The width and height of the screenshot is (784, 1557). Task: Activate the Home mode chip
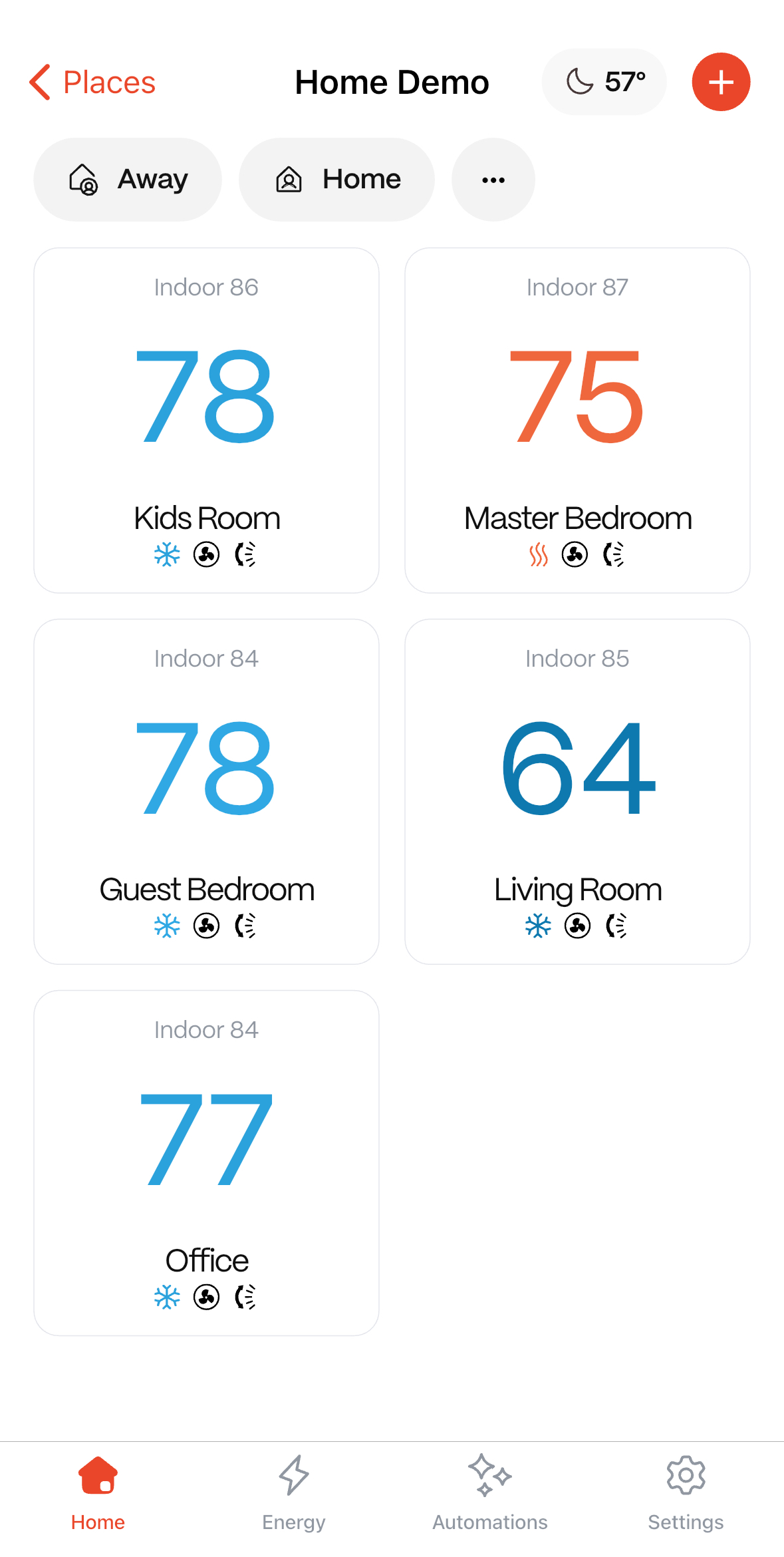tap(336, 180)
